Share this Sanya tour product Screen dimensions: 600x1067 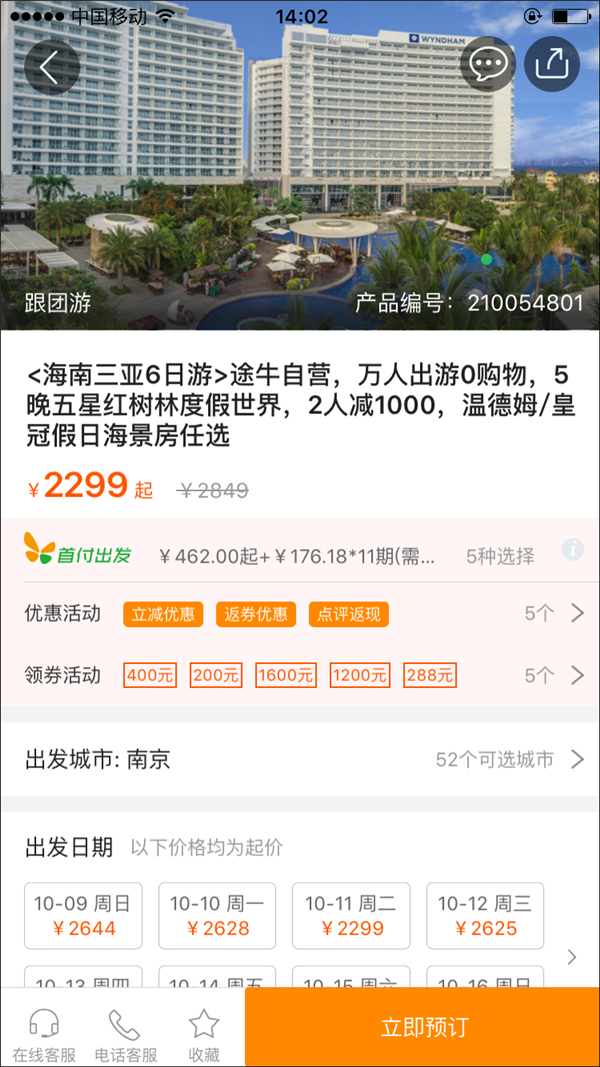(x=552, y=65)
